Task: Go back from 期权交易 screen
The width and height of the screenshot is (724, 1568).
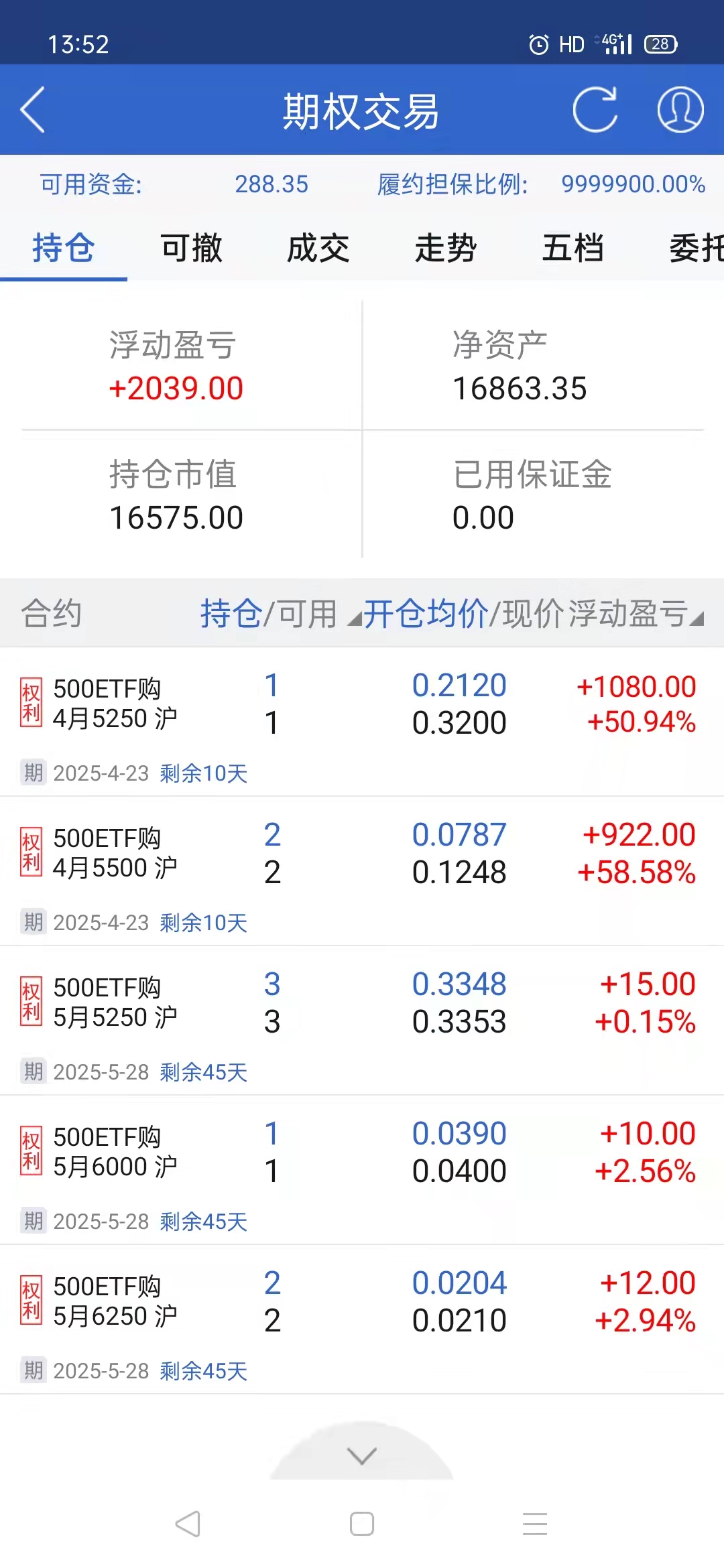Action: tap(32, 110)
